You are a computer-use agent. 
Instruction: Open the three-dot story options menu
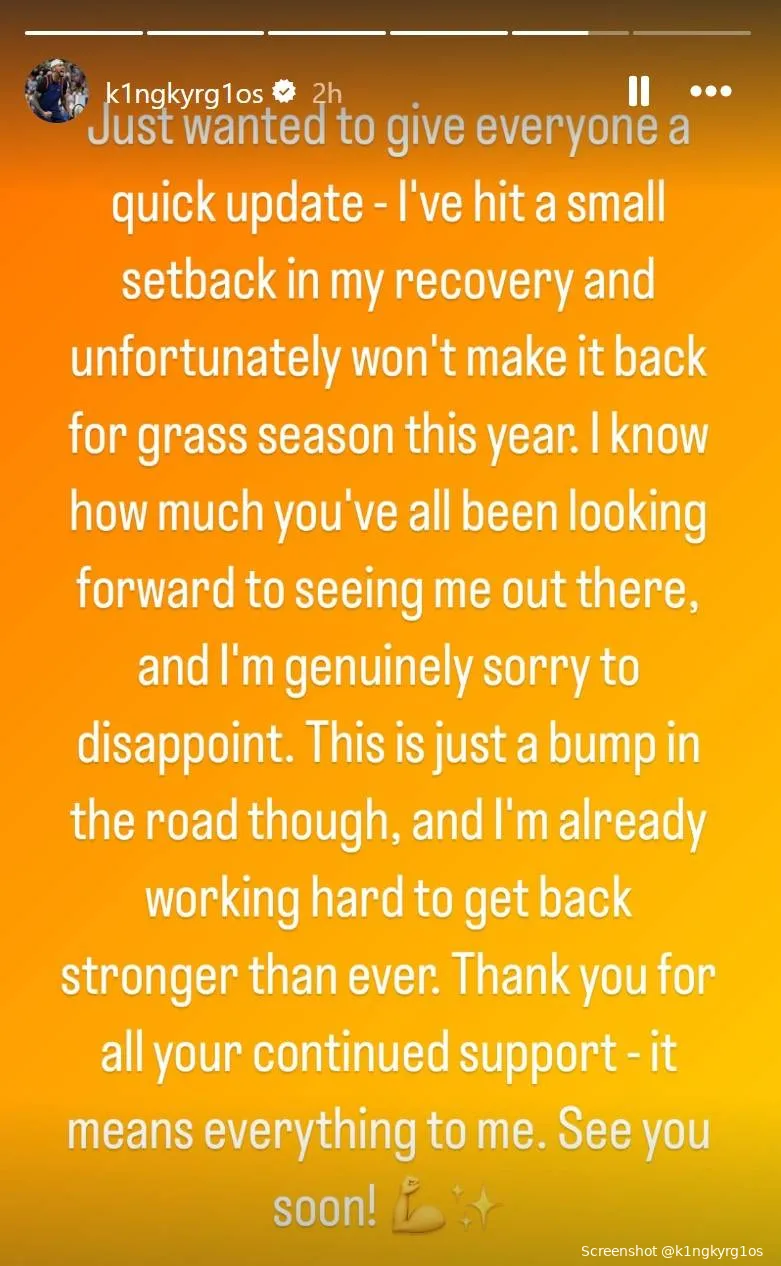point(711,91)
